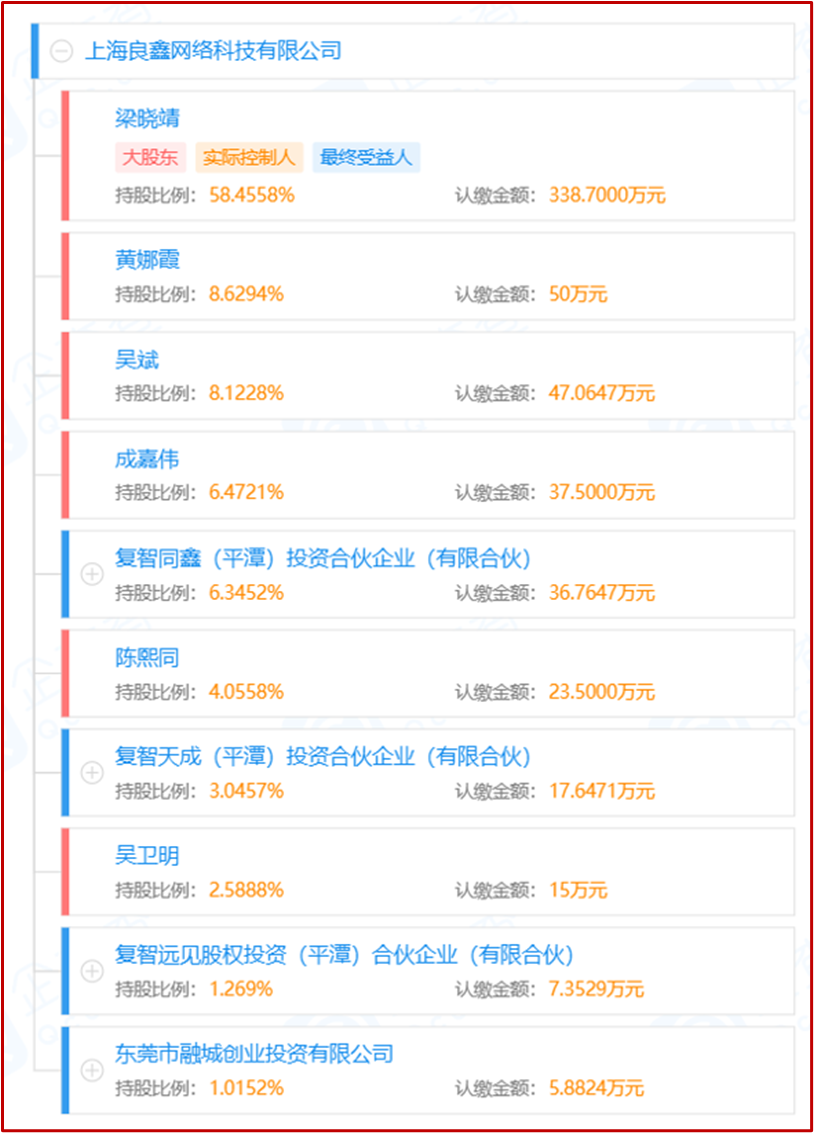Expand the 东莞市融城创业投资有限公司 node
Viewport: 814px width, 1133px height.
[x=92, y=1070]
